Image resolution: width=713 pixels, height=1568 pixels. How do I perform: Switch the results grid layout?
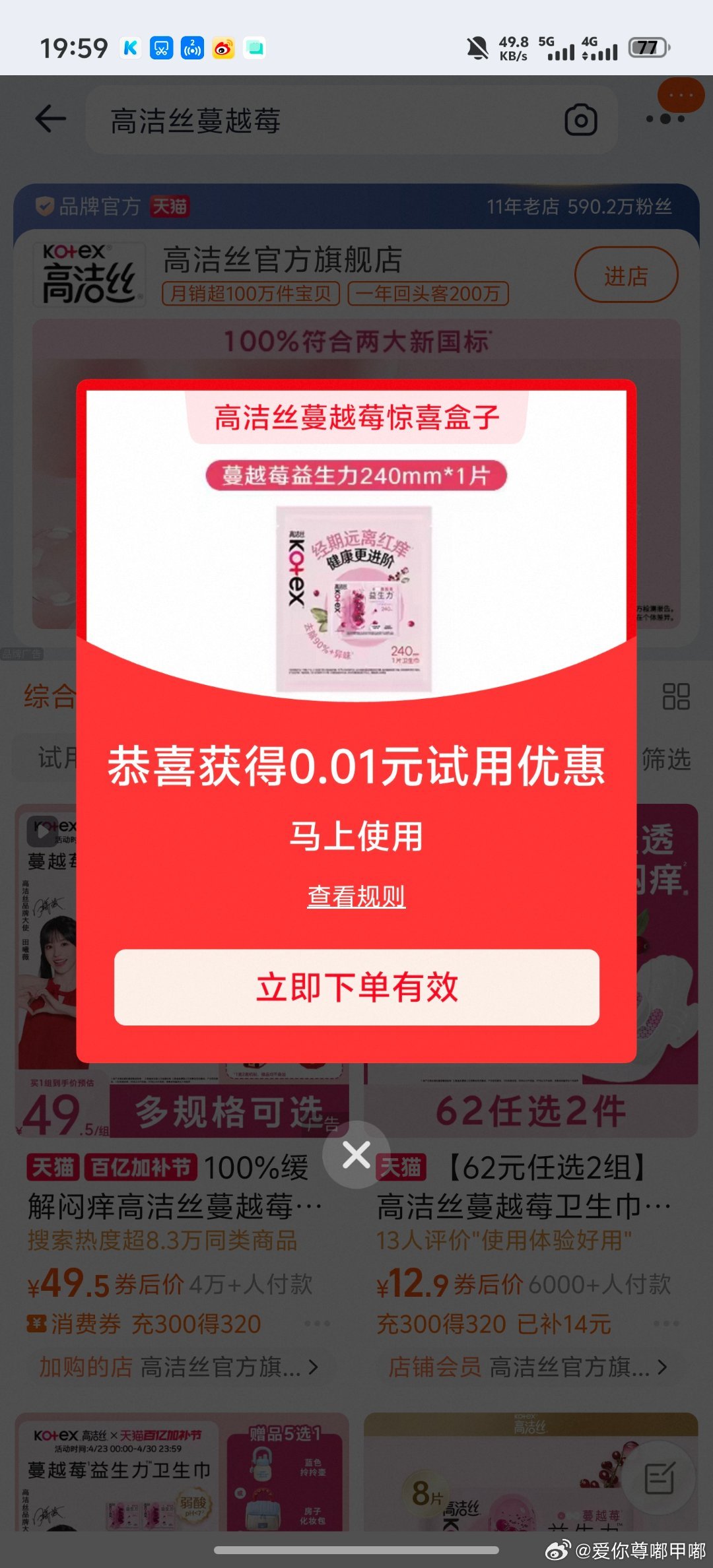pos(675,696)
